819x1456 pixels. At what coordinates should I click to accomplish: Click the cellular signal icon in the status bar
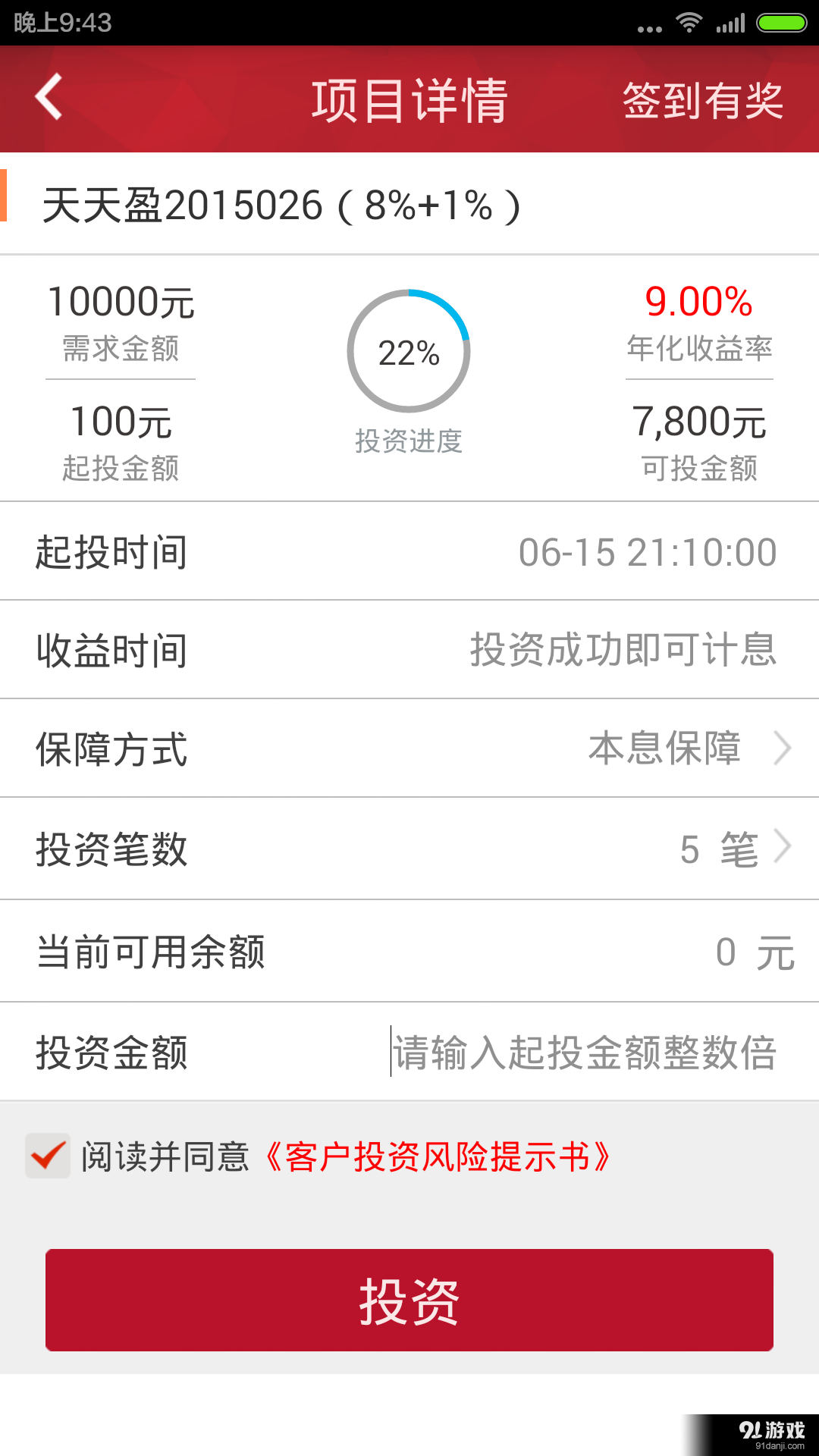(730, 23)
